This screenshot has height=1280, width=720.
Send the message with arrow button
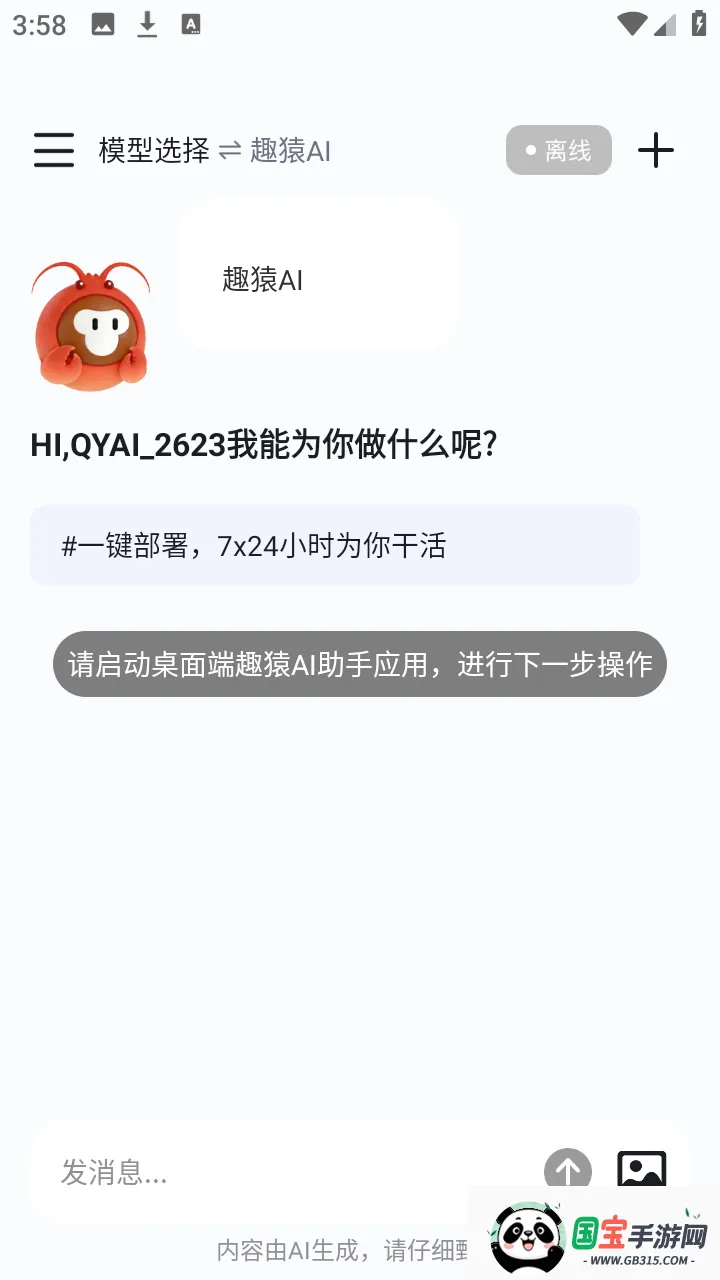click(568, 1171)
